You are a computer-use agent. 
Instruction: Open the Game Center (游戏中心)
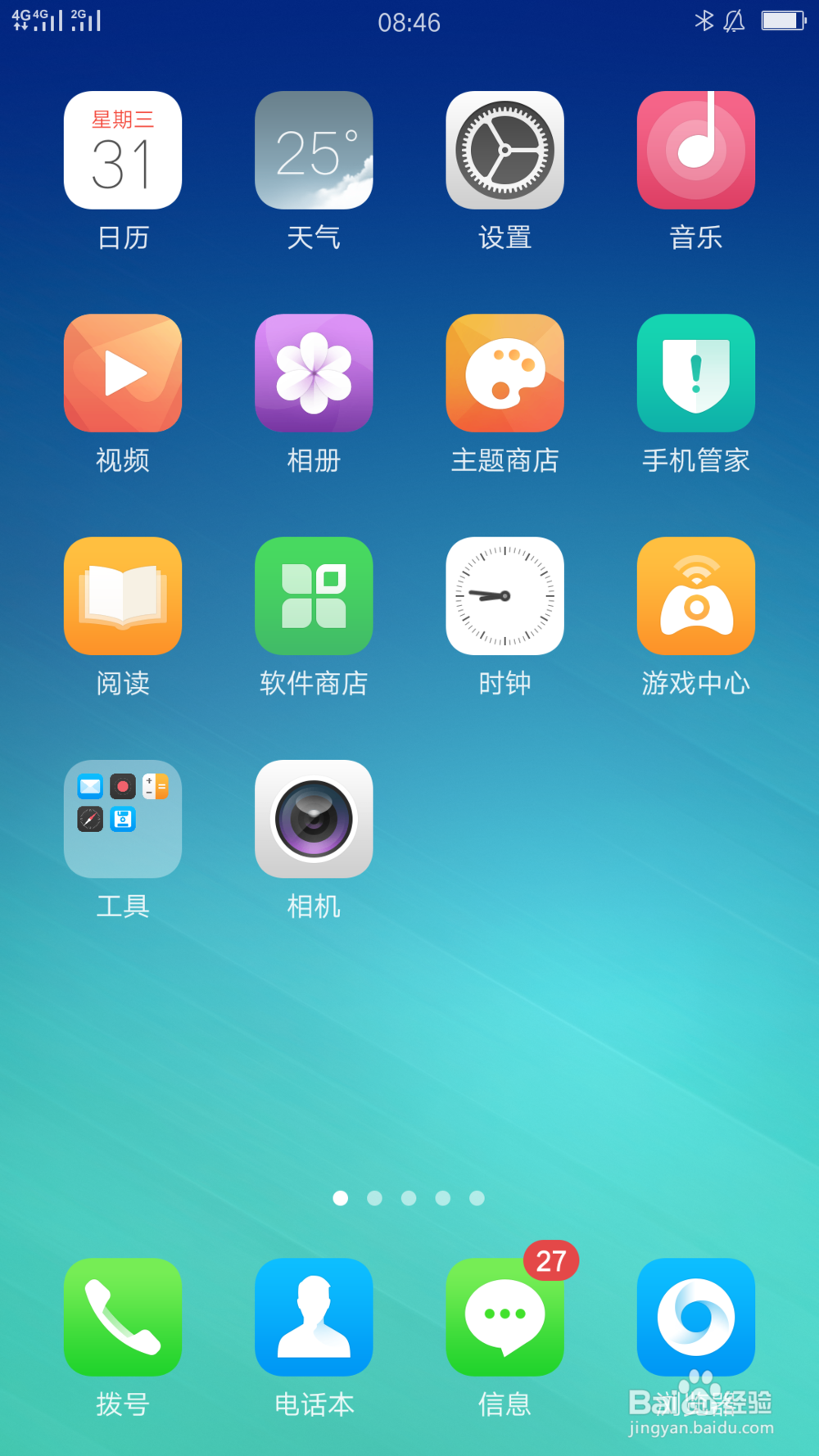click(x=695, y=595)
